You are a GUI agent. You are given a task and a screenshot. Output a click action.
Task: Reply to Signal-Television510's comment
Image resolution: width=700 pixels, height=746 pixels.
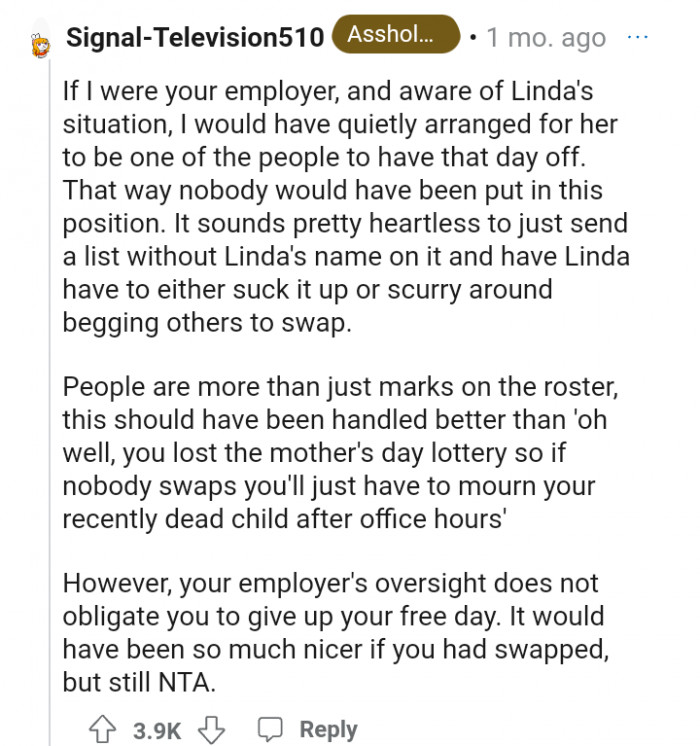[x=308, y=730]
